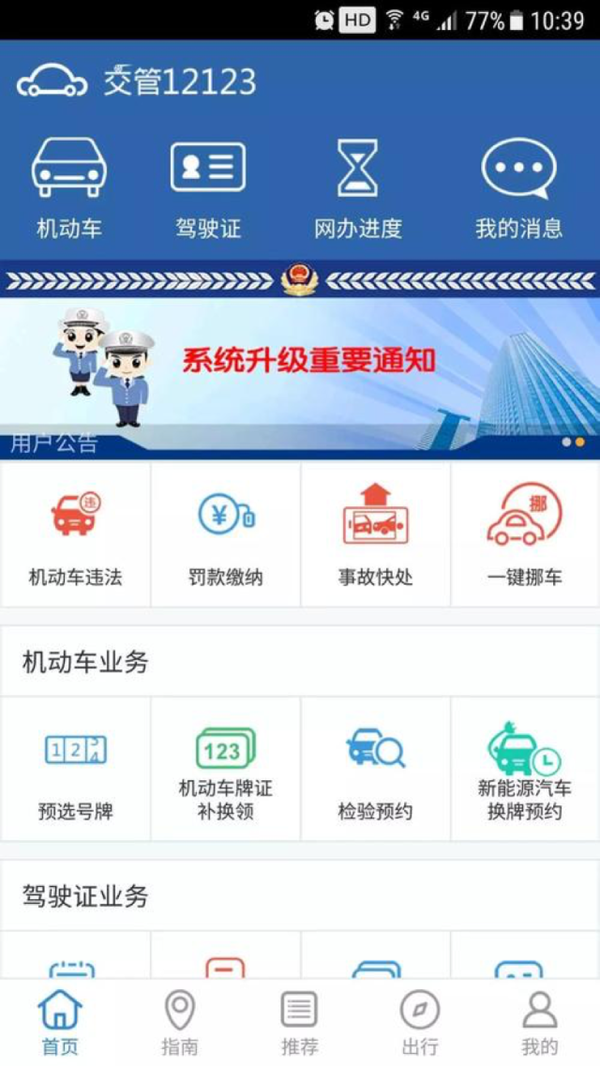
Task: Select 罚款缴纳 fine payment
Action: (225, 535)
